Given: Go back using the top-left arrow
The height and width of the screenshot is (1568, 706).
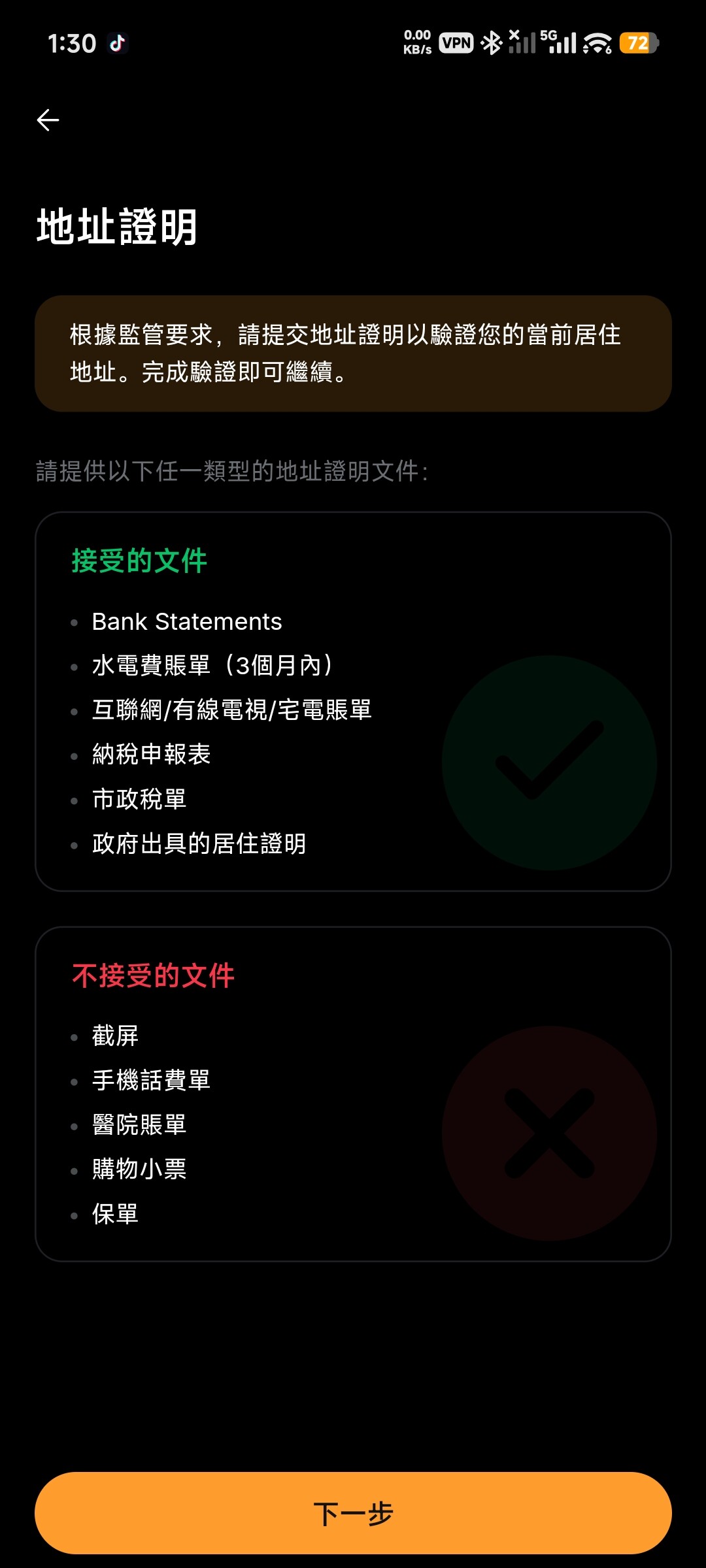Looking at the screenshot, I should pyautogui.click(x=48, y=120).
